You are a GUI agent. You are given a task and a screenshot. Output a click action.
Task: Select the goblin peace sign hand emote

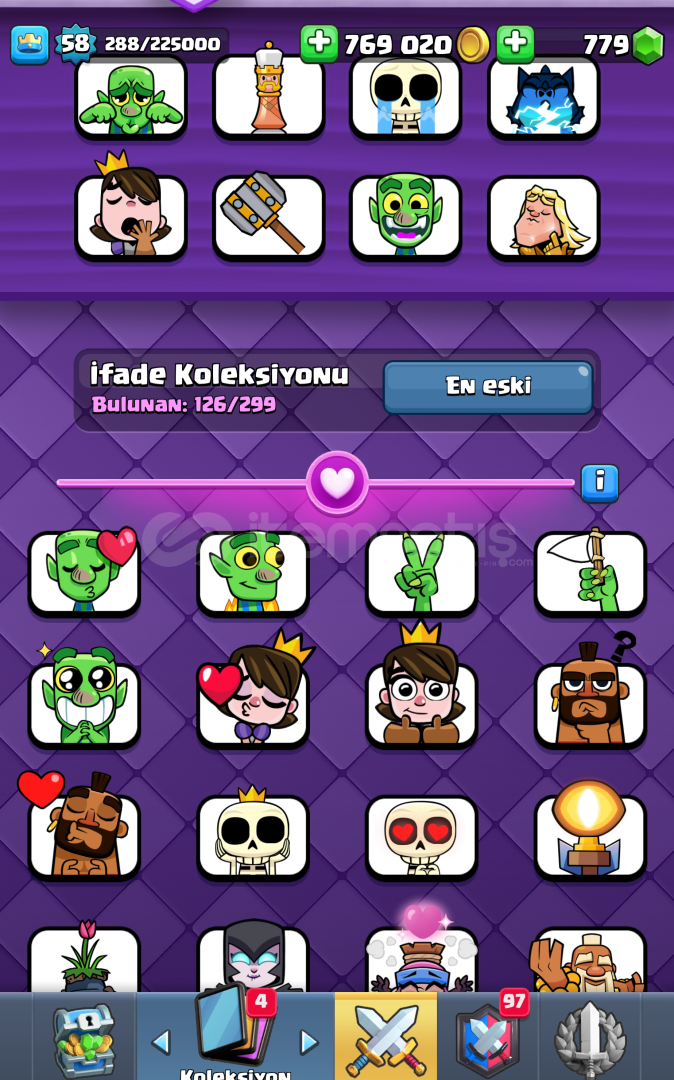tap(421, 572)
